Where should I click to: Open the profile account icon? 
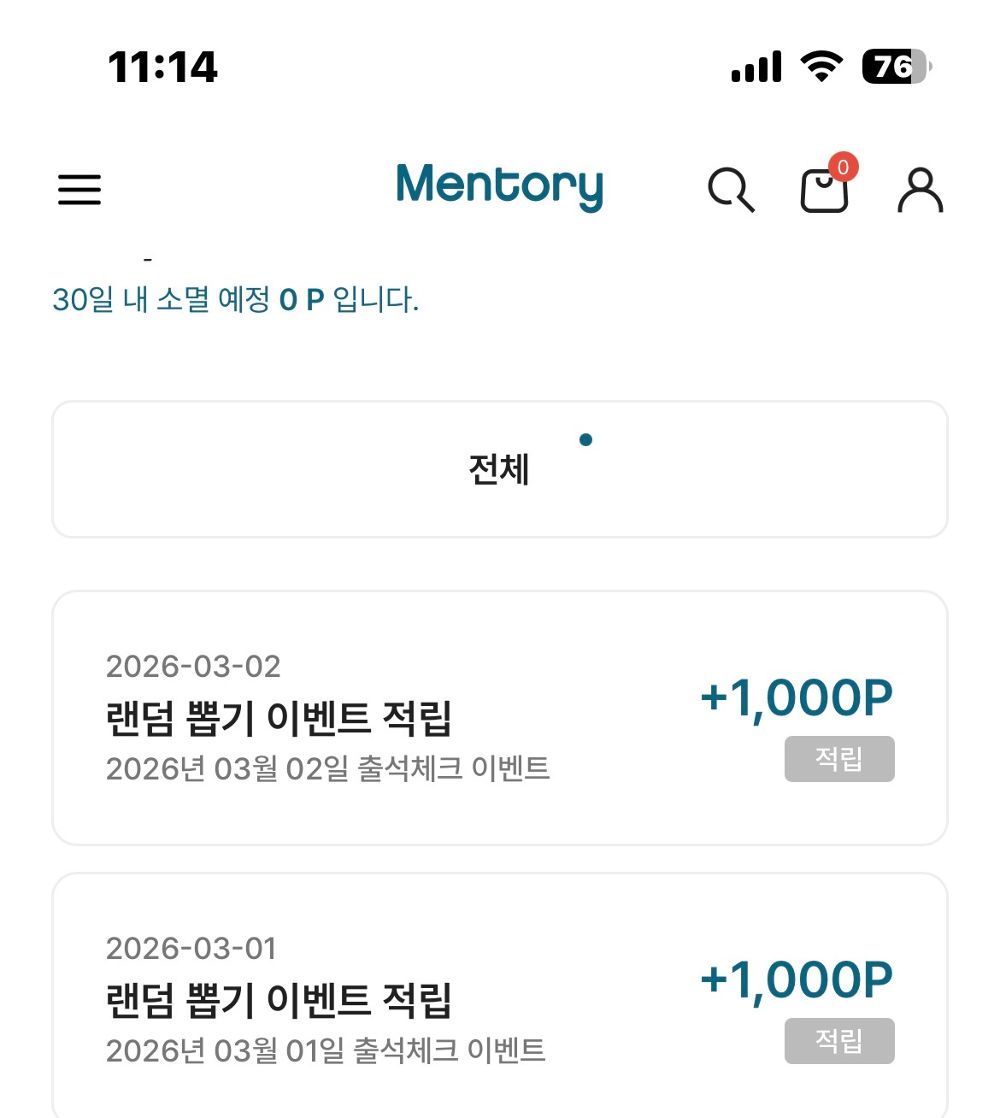point(921,190)
